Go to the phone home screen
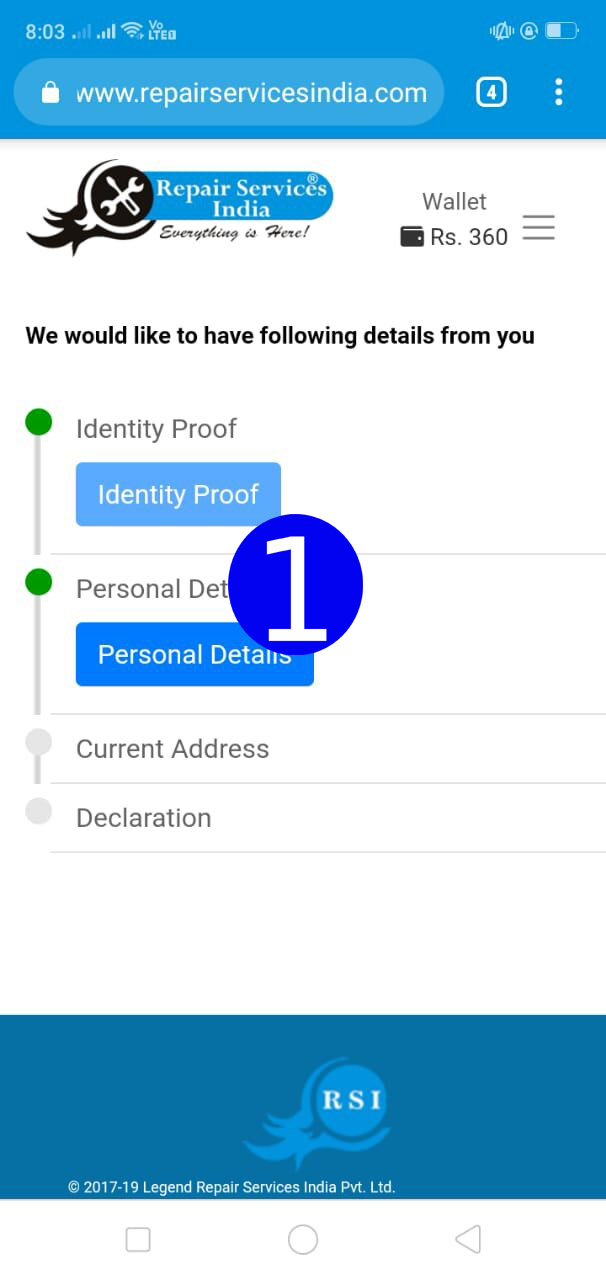The width and height of the screenshot is (606, 1280). pyautogui.click(x=303, y=1240)
